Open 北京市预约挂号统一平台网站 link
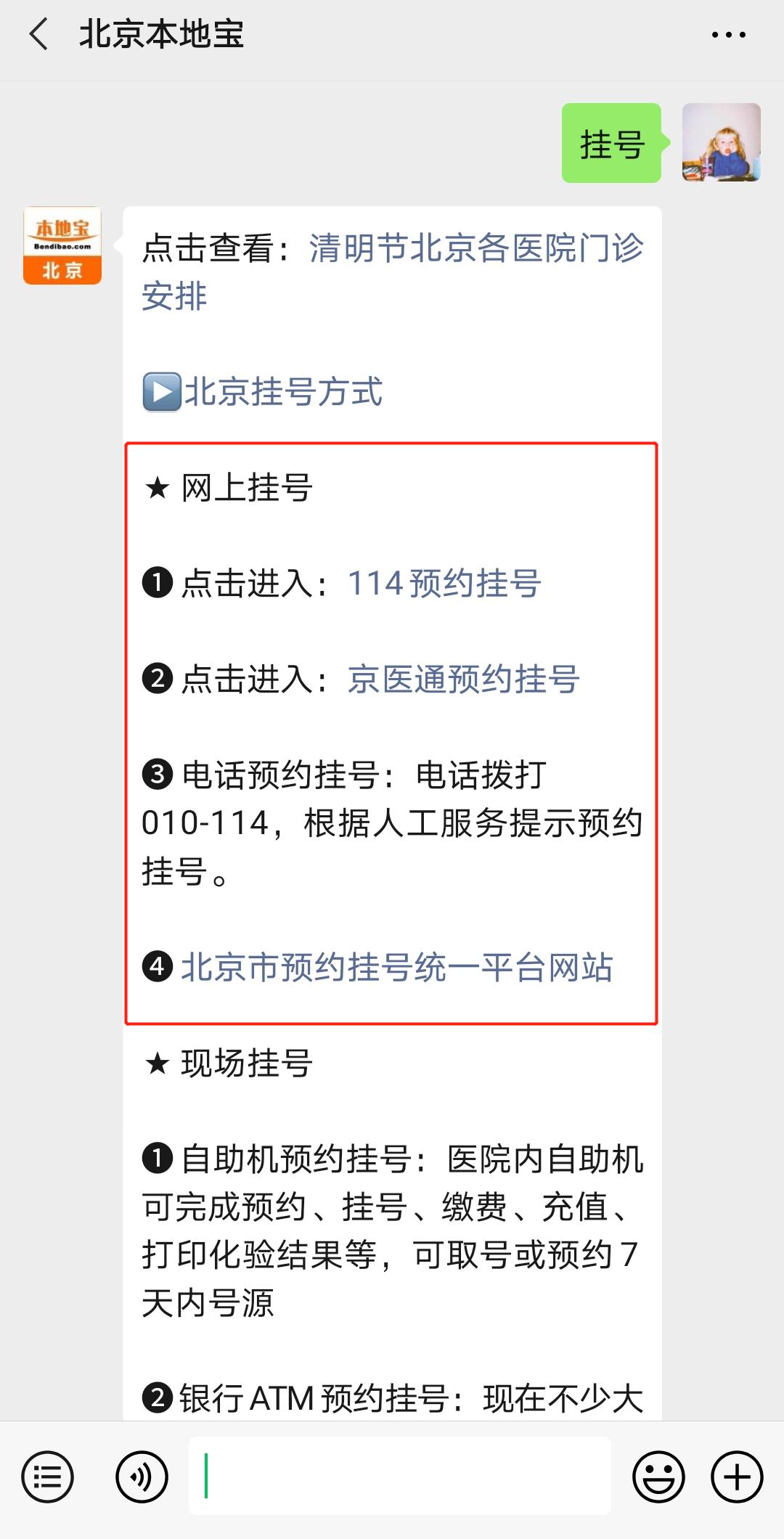784x1539 pixels. [396, 968]
